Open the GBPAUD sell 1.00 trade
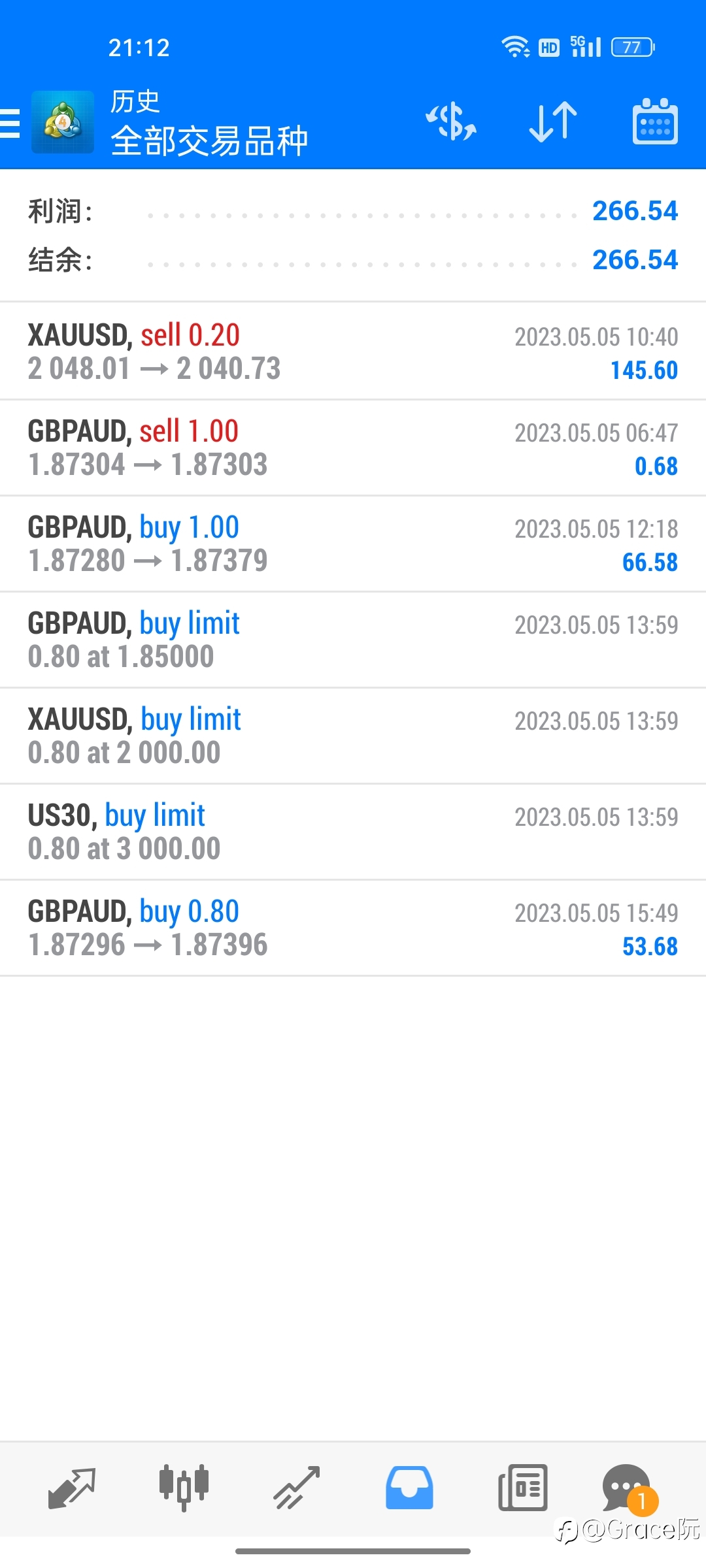 [353, 448]
